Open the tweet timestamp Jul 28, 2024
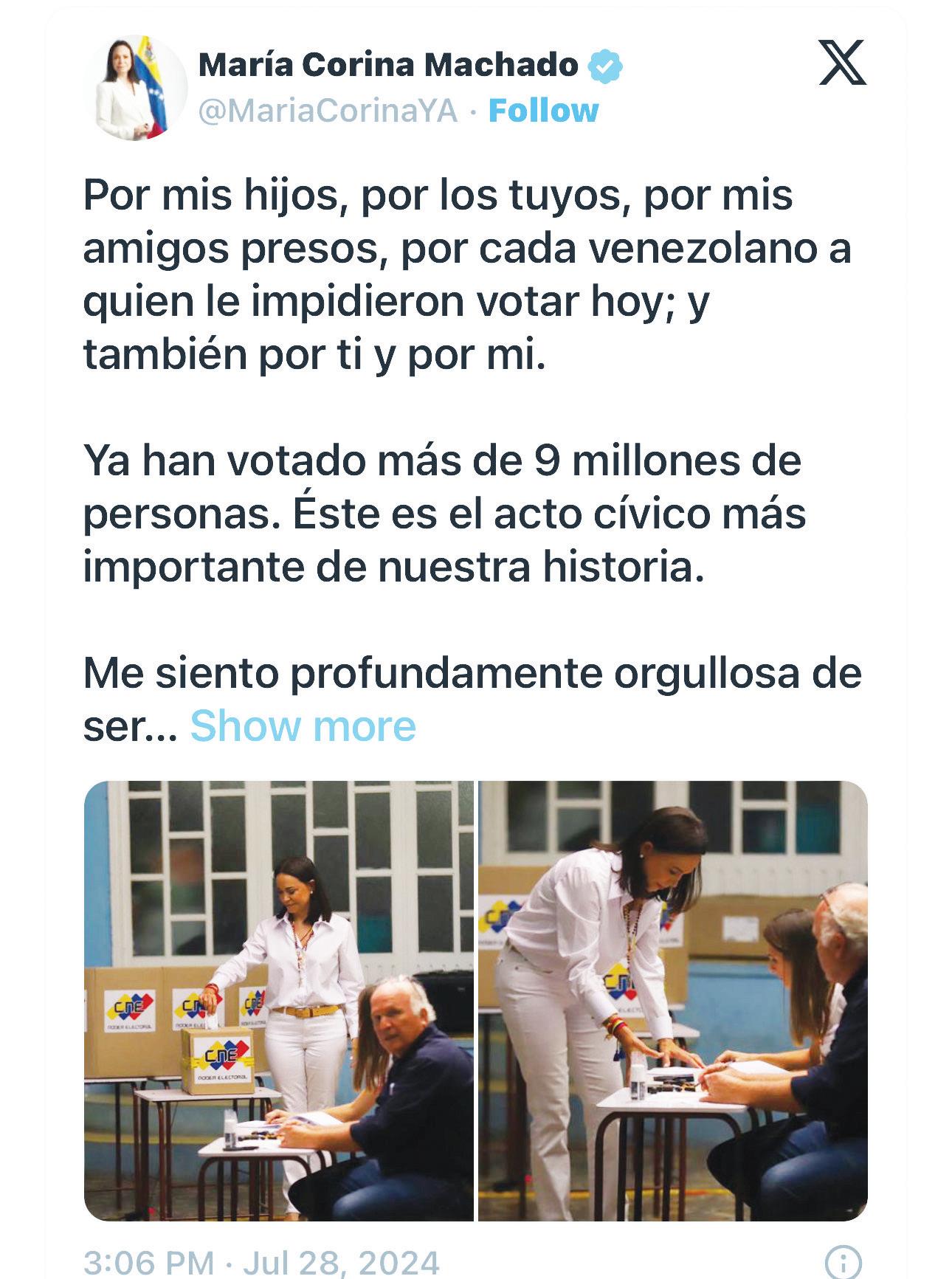Screen dimensions: 952x1279 [262, 1262]
